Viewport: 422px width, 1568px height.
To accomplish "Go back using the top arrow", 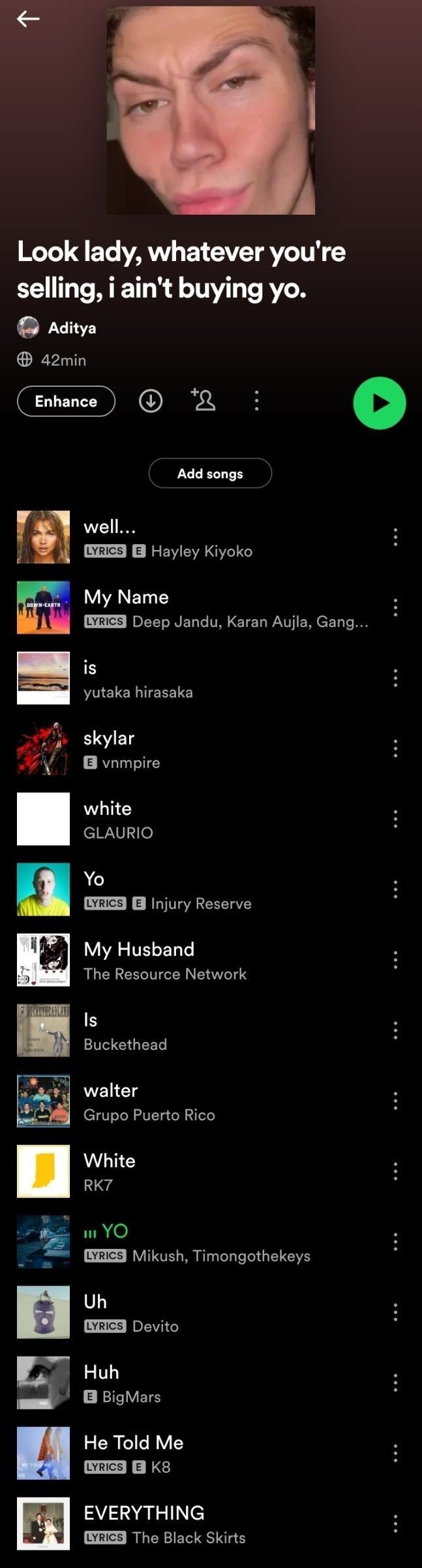I will (28, 19).
